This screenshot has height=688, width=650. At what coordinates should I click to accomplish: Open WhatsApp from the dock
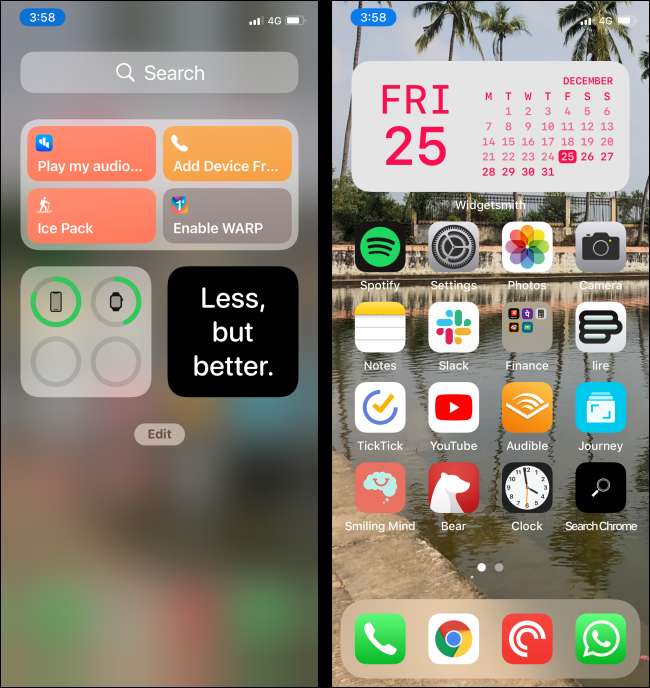(x=600, y=639)
